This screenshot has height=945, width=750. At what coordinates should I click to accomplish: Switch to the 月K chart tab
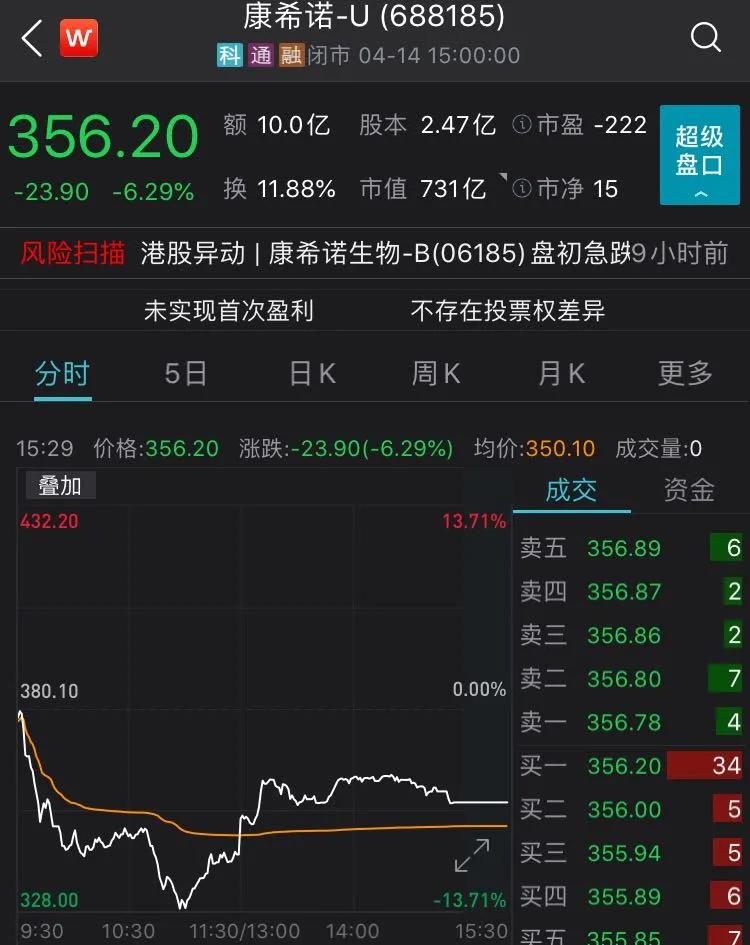pyautogui.click(x=561, y=374)
